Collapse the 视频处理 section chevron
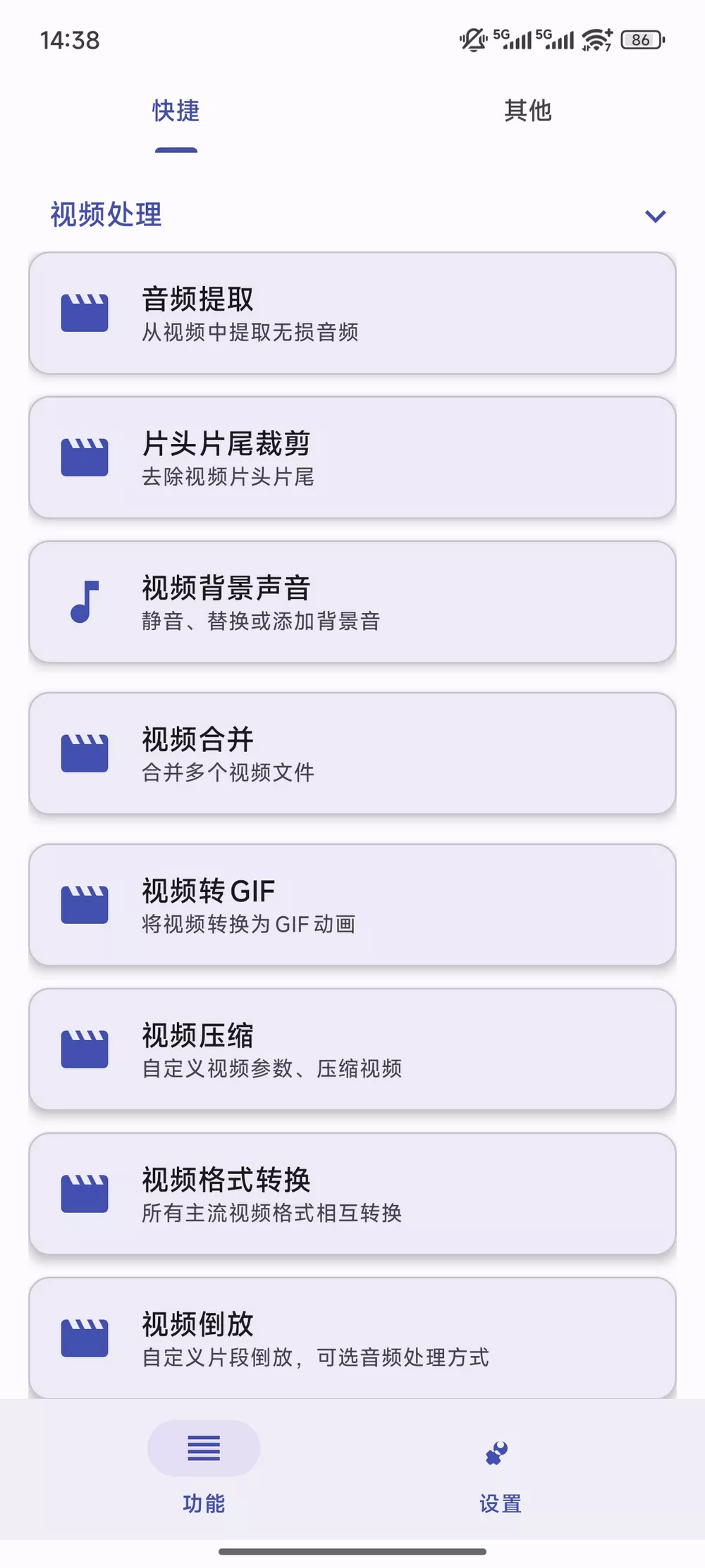 click(656, 217)
